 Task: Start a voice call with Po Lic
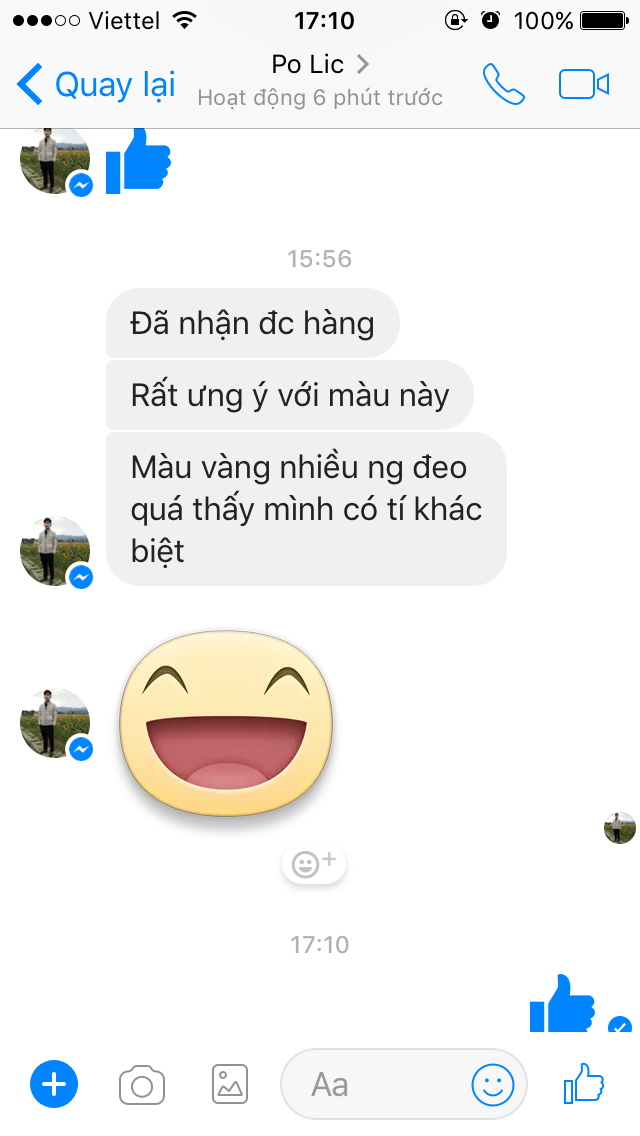pyautogui.click(x=503, y=85)
